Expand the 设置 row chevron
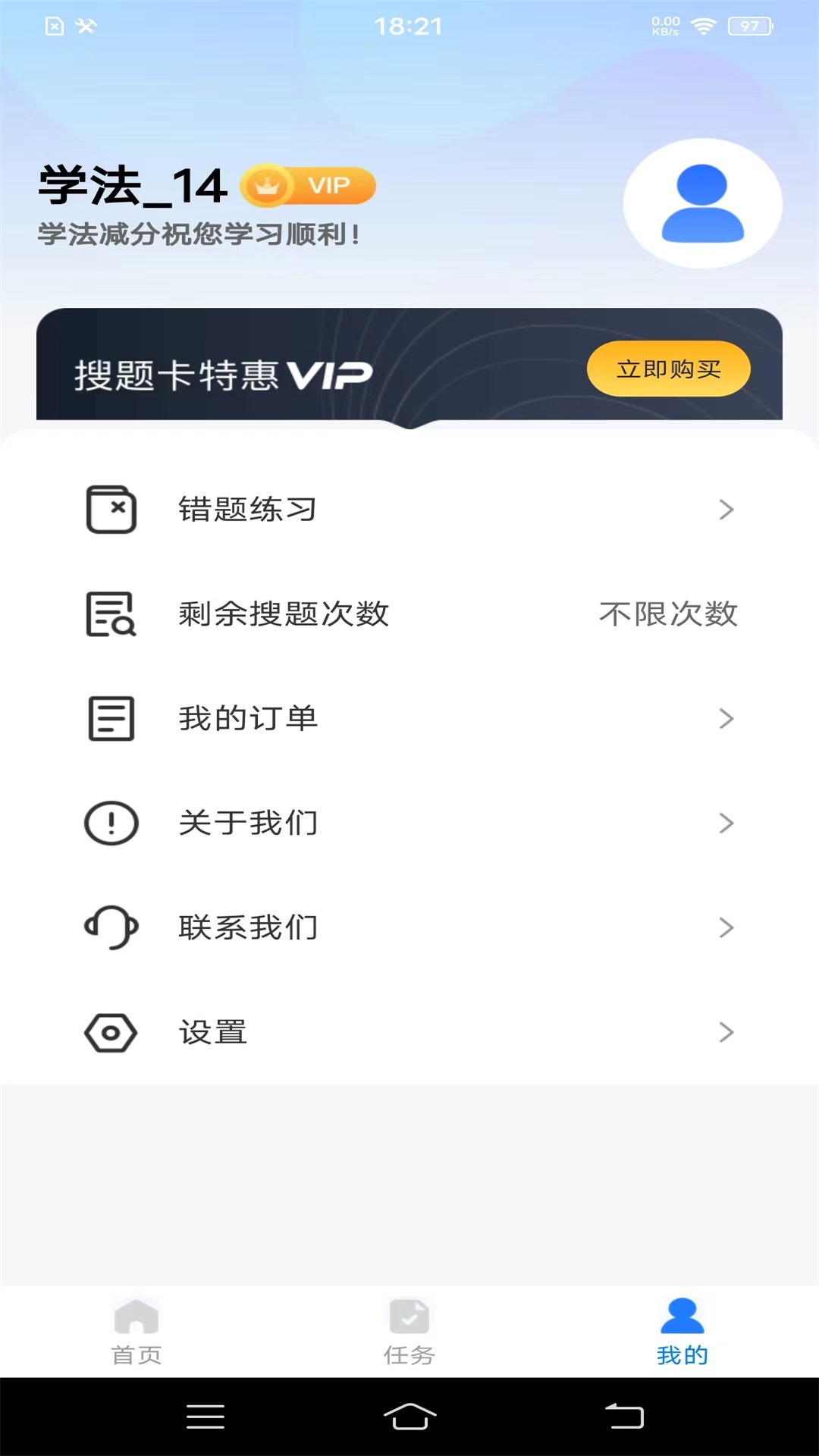The image size is (819, 1456). [x=726, y=1031]
